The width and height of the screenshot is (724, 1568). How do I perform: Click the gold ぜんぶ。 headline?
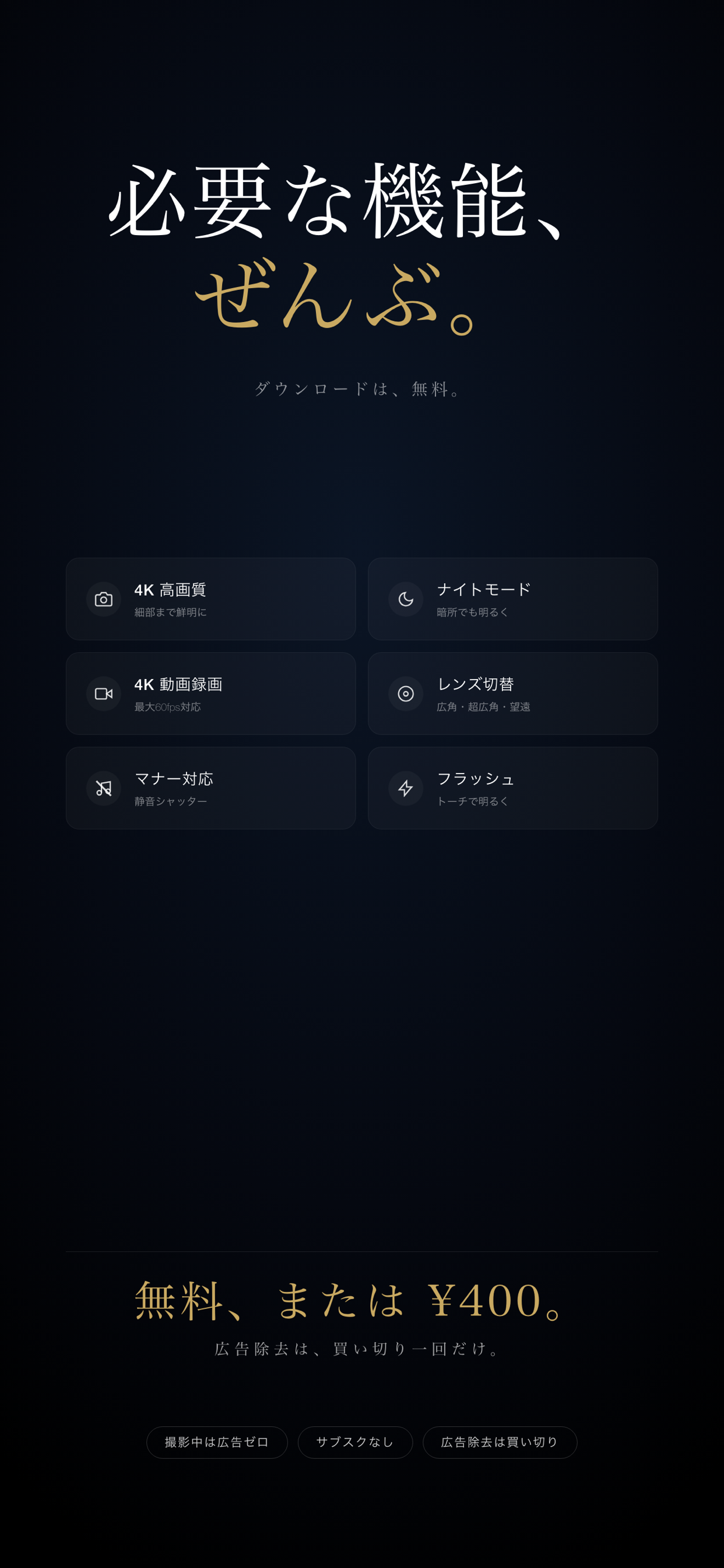point(338,298)
